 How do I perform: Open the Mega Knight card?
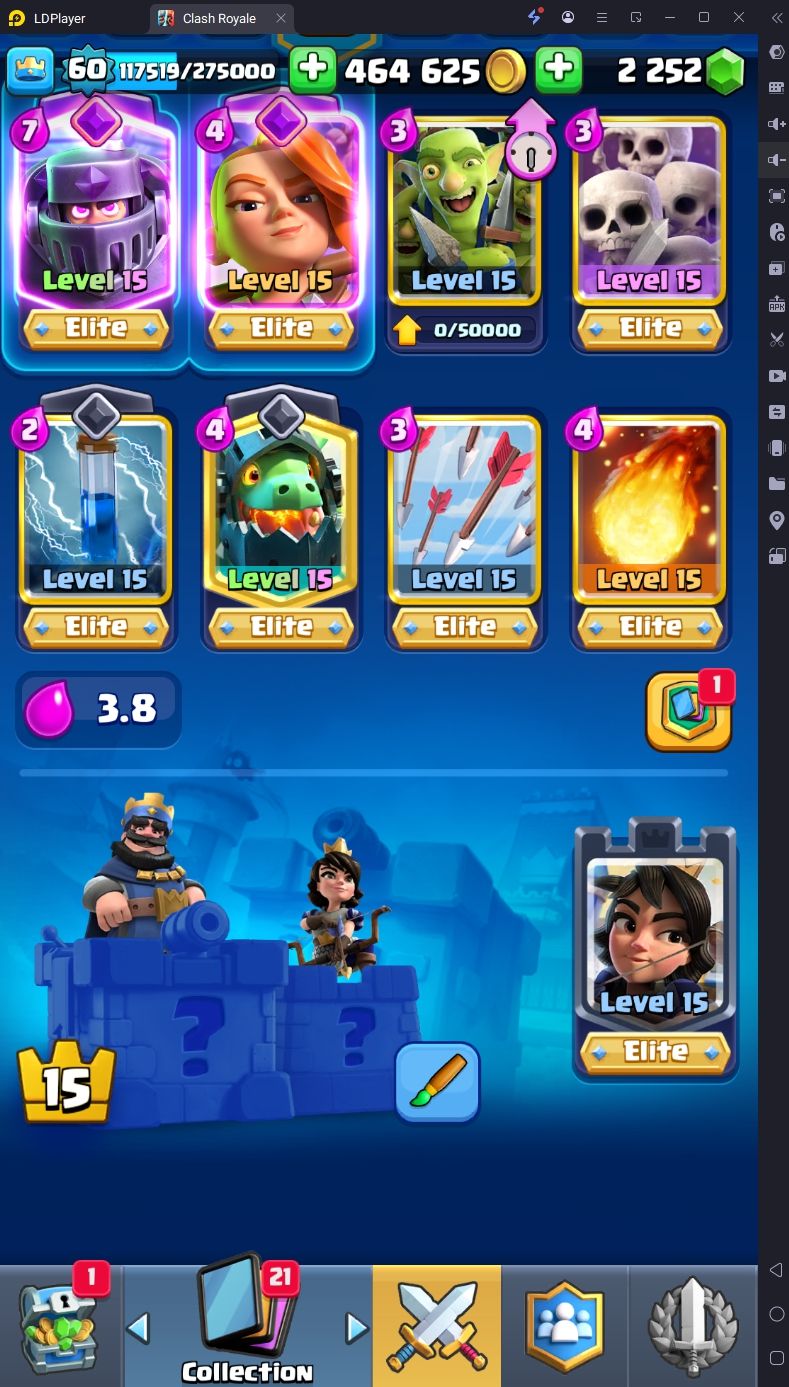coord(96,226)
